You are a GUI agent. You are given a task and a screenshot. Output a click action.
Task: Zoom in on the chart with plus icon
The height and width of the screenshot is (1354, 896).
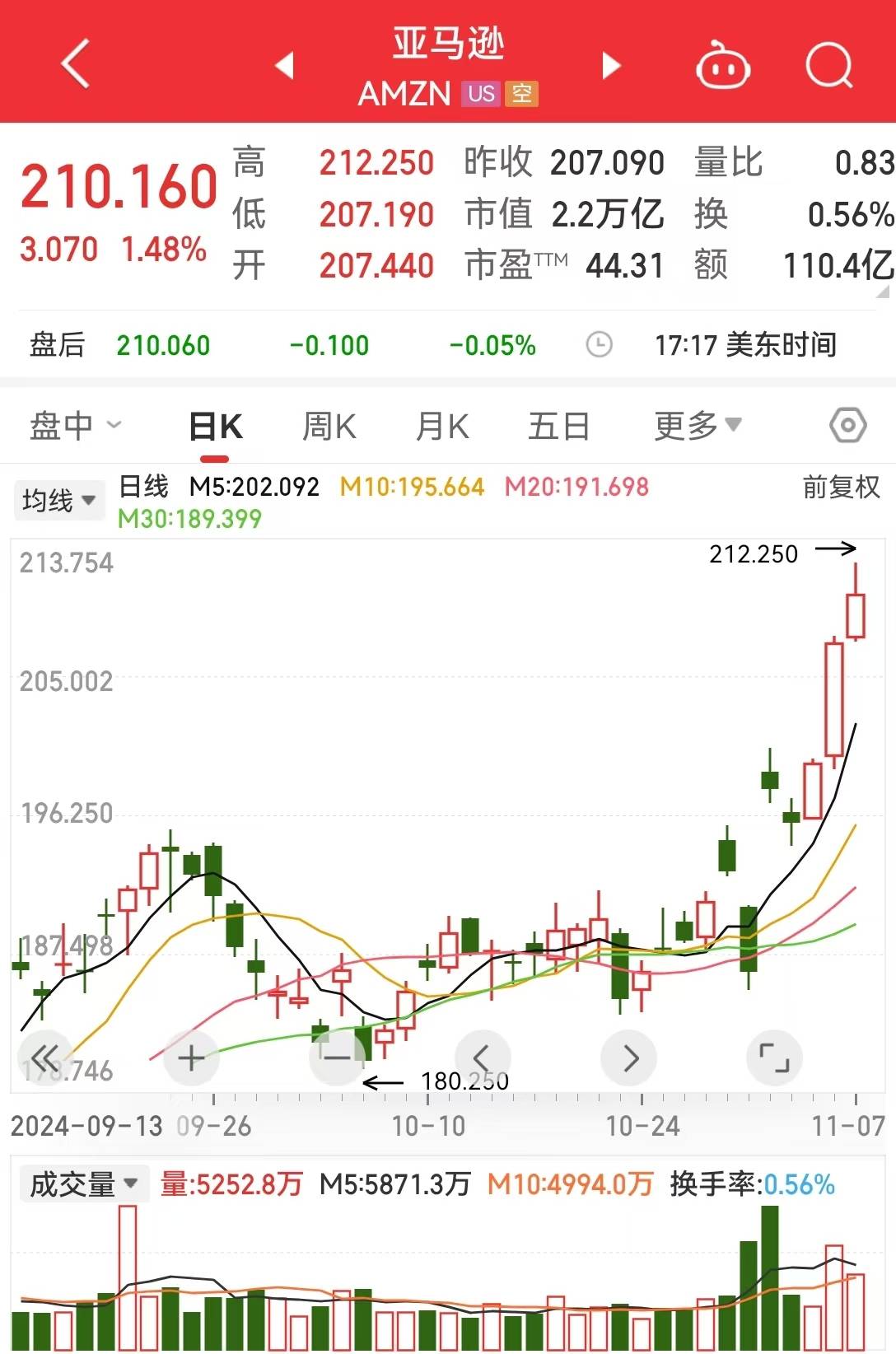pyautogui.click(x=191, y=1058)
